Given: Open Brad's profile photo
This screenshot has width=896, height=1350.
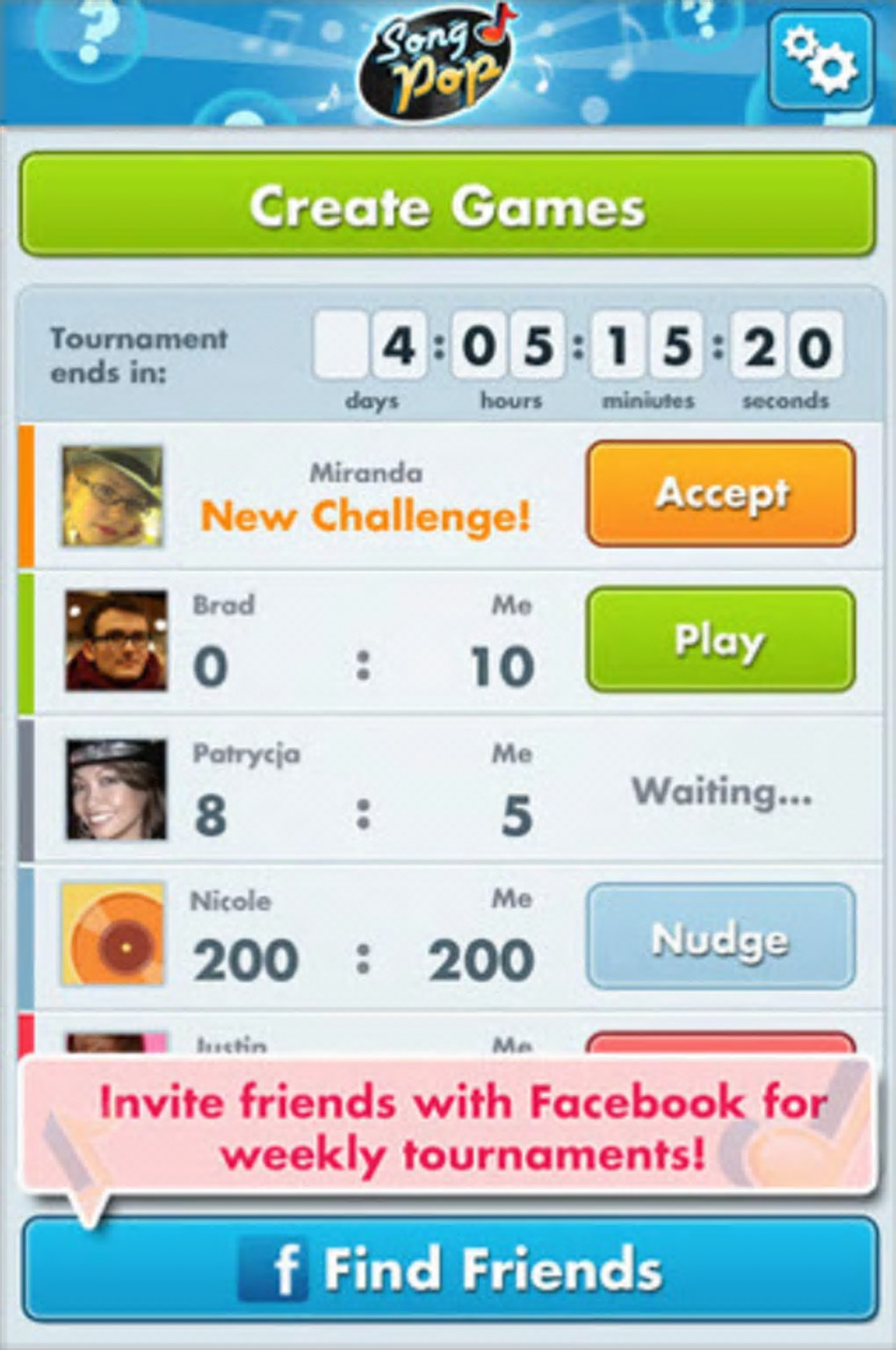Looking at the screenshot, I should pyautogui.click(x=116, y=641).
